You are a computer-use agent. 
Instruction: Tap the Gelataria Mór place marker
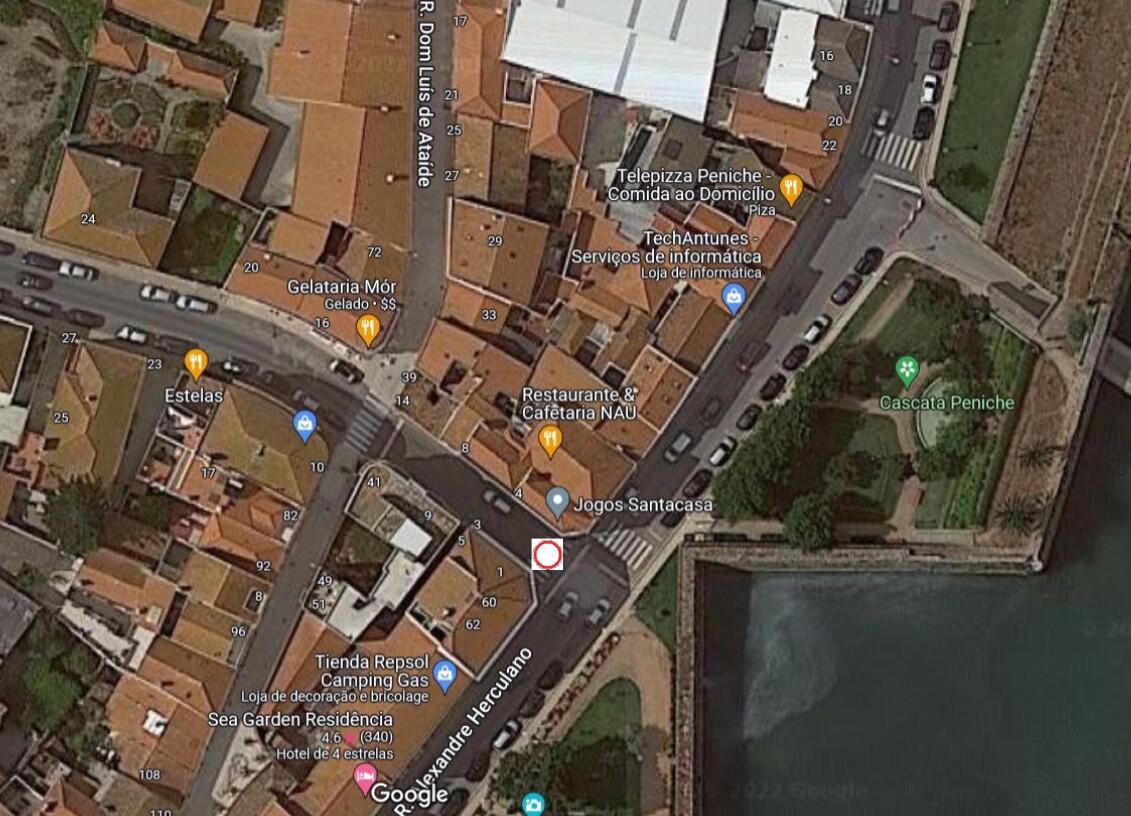tap(368, 328)
